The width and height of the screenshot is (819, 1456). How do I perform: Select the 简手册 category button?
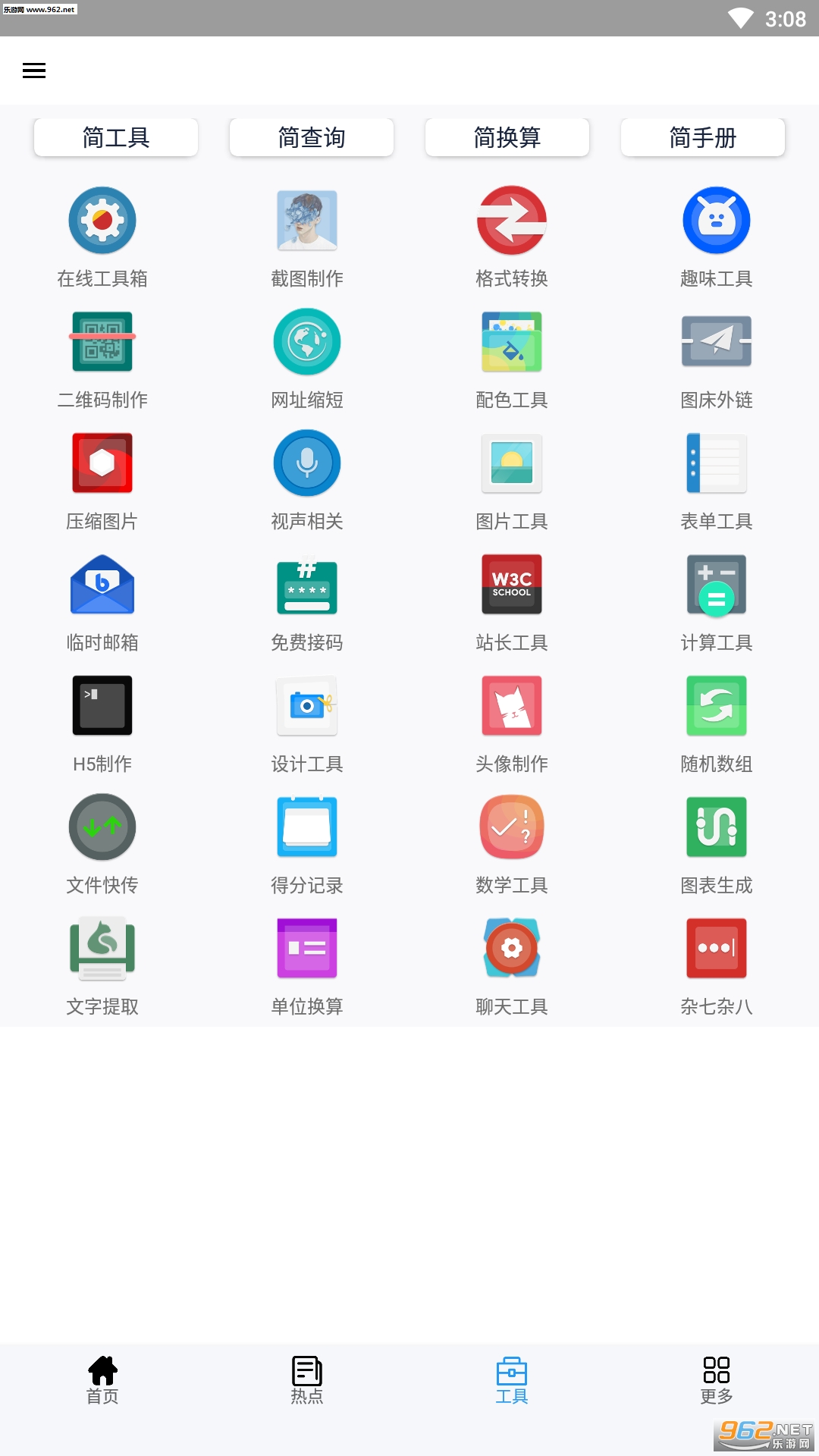(x=703, y=137)
